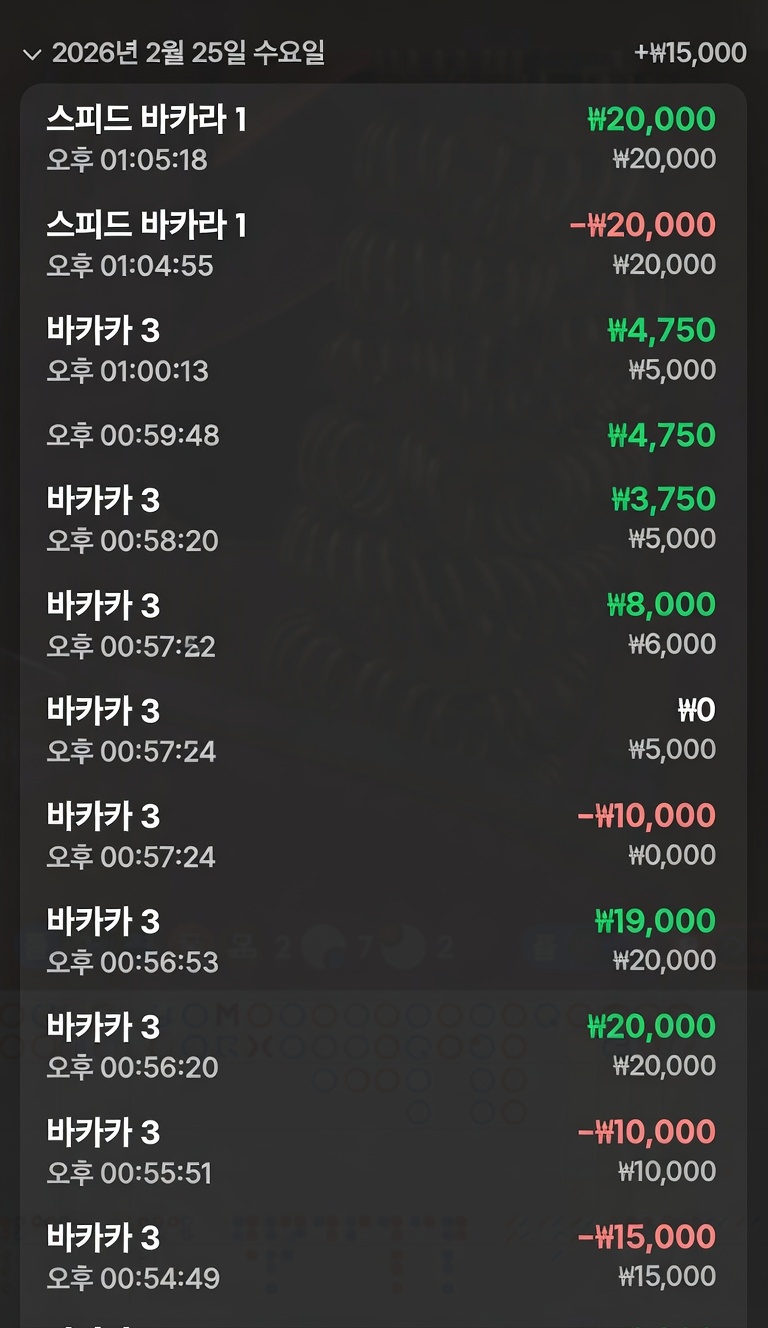Image resolution: width=768 pixels, height=1328 pixels.
Task: Open the 스피드 바카라 1 entry at 오후 01:04:55
Action: click(x=383, y=244)
